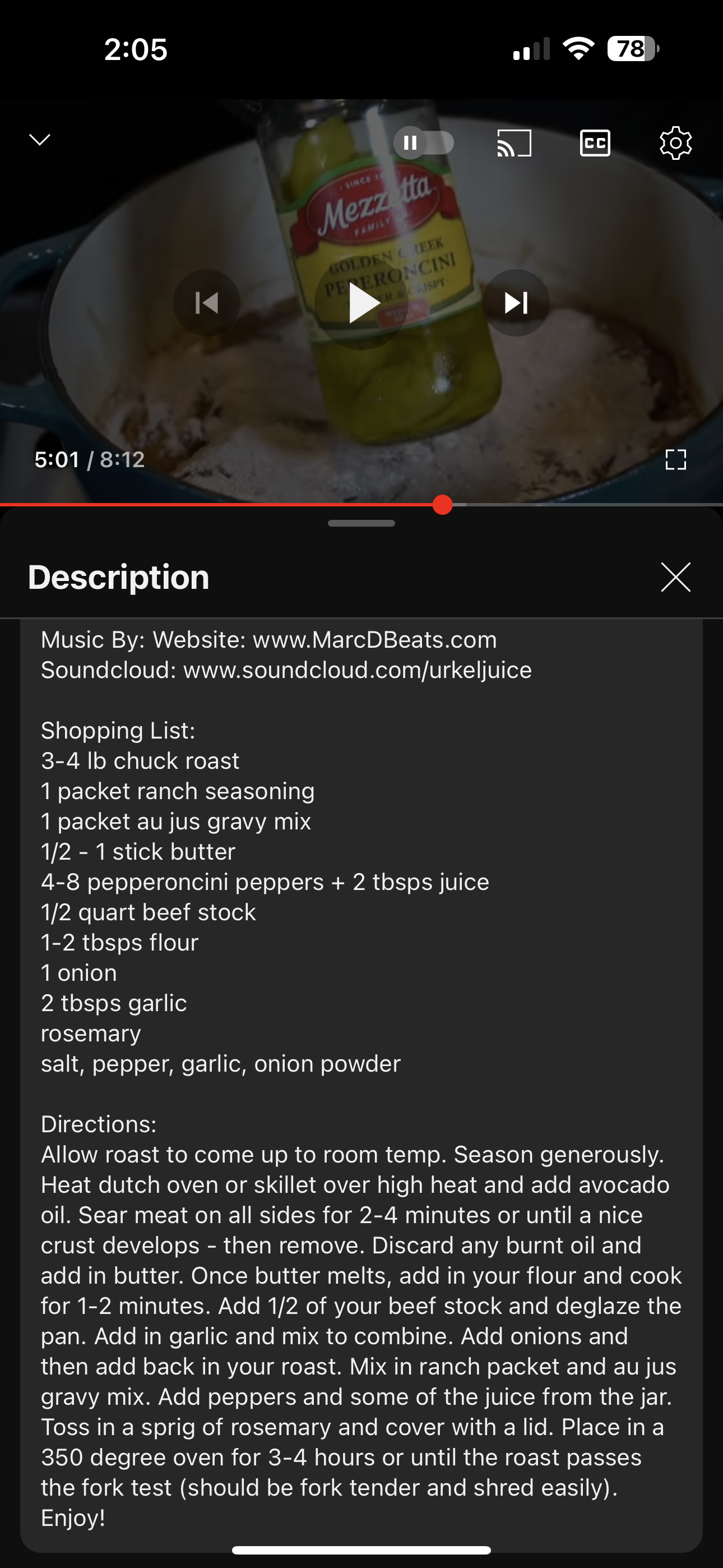The width and height of the screenshot is (723, 1568).
Task: Play the paused video
Action: 361,302
